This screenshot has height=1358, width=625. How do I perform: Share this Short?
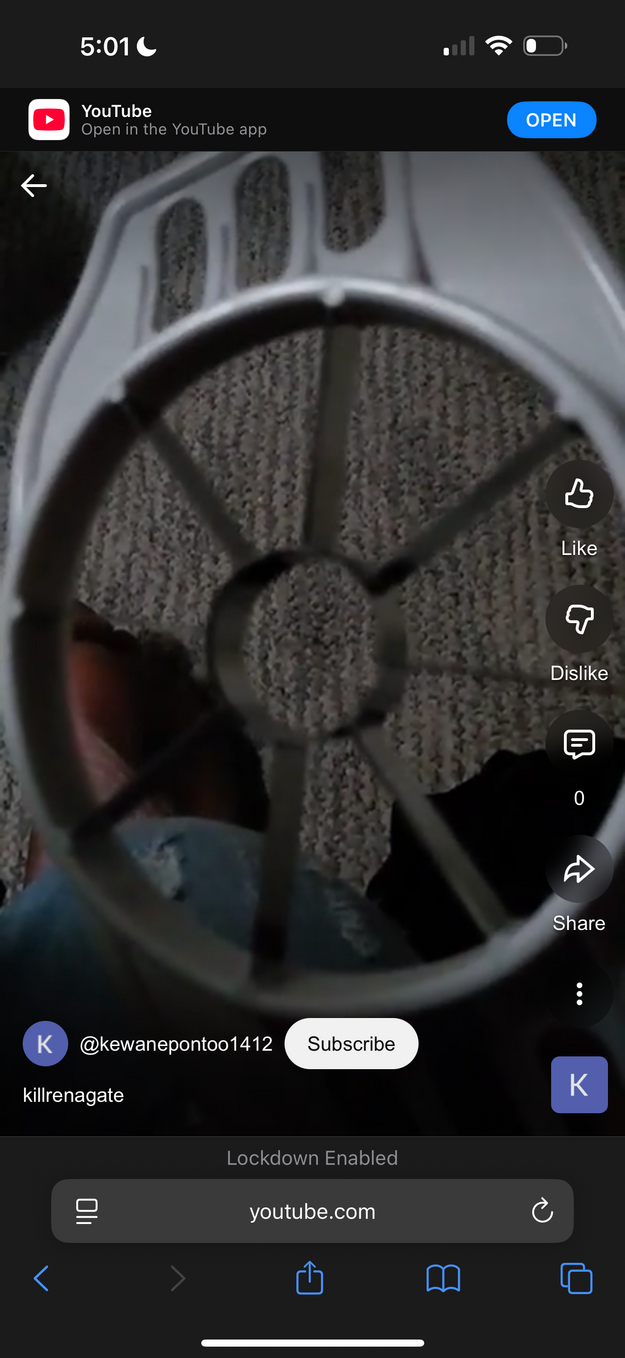point(579,870)
